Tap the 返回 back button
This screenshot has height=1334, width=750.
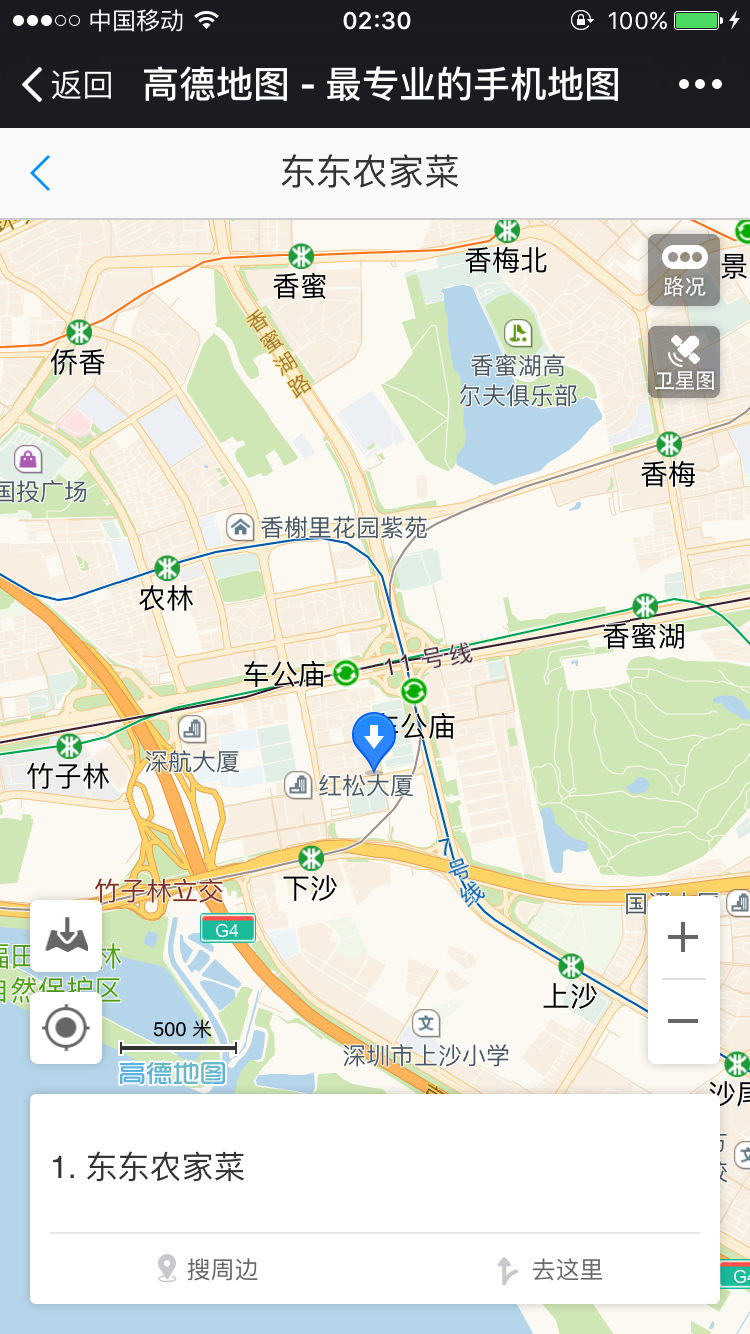[66, 85]
